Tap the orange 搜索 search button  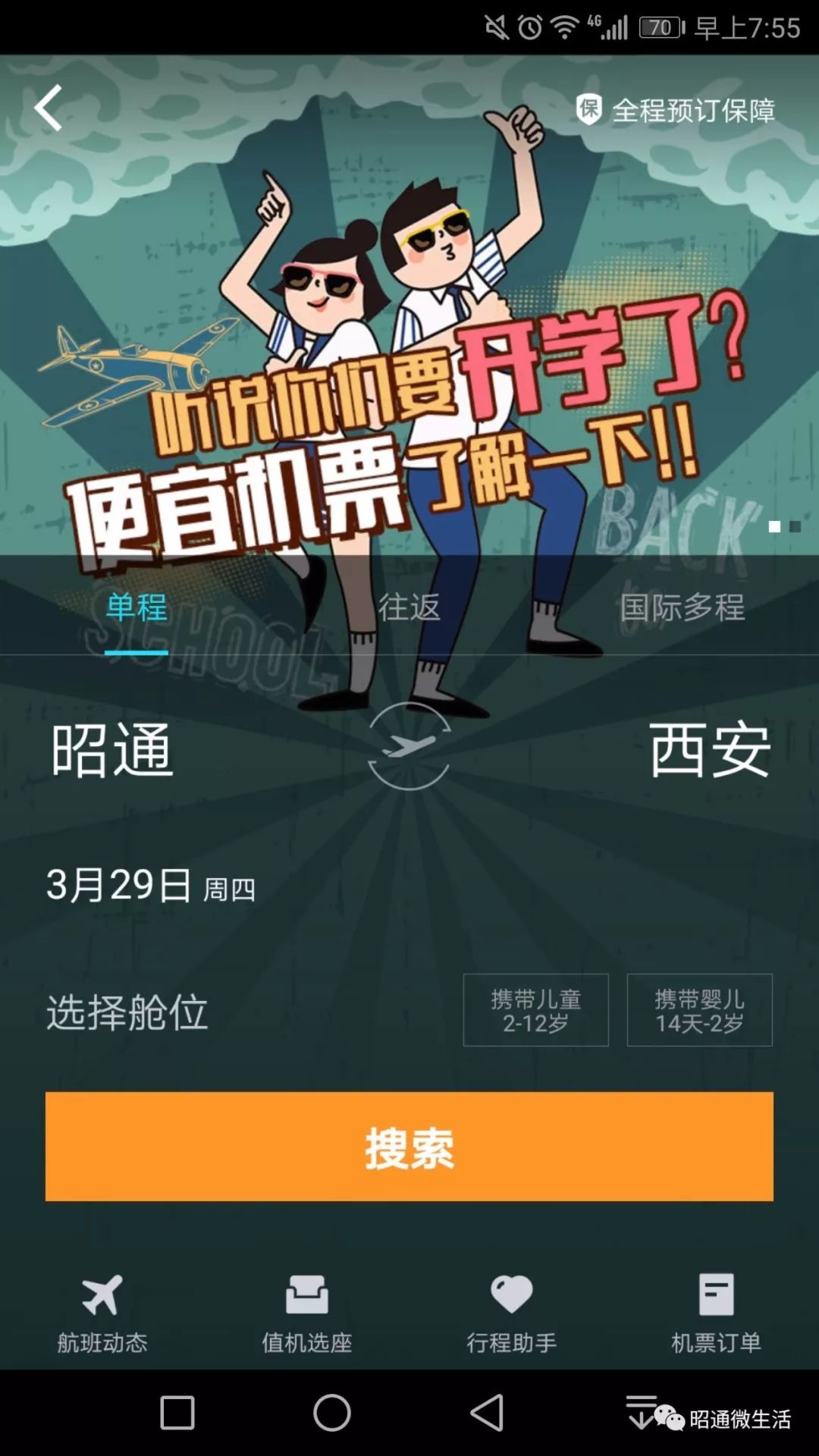[x=409, y=1147]
